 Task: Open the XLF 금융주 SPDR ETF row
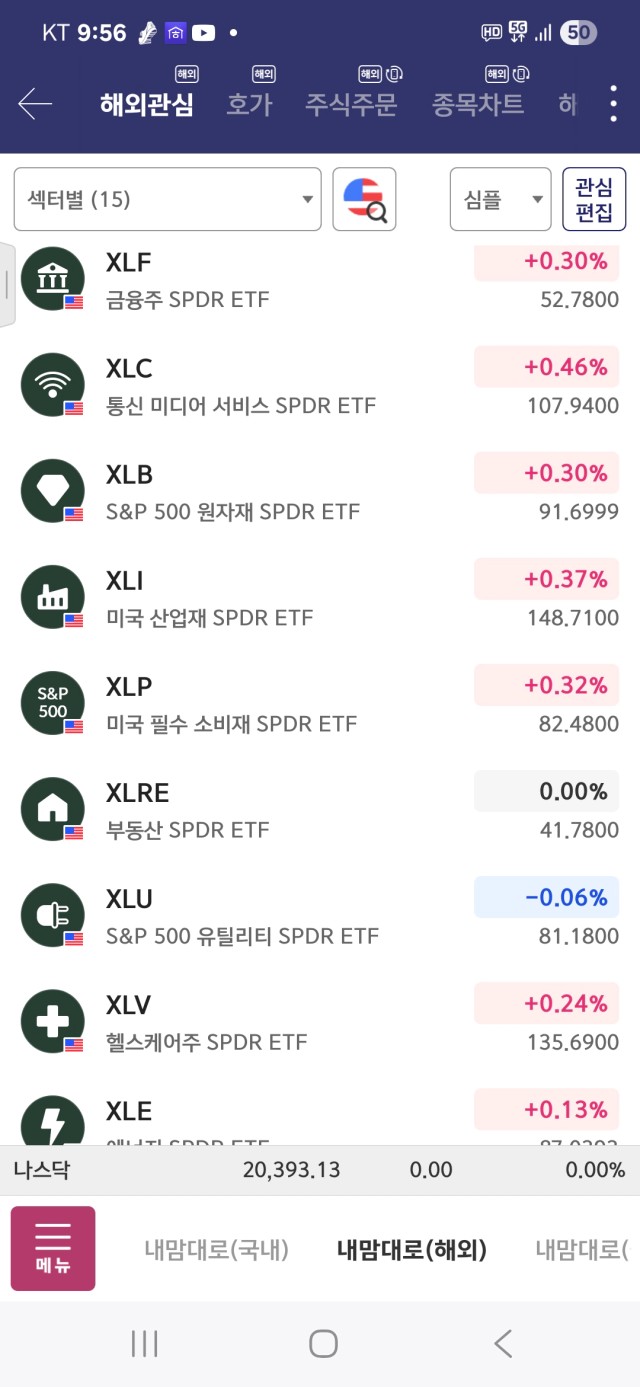pos(320,279)
